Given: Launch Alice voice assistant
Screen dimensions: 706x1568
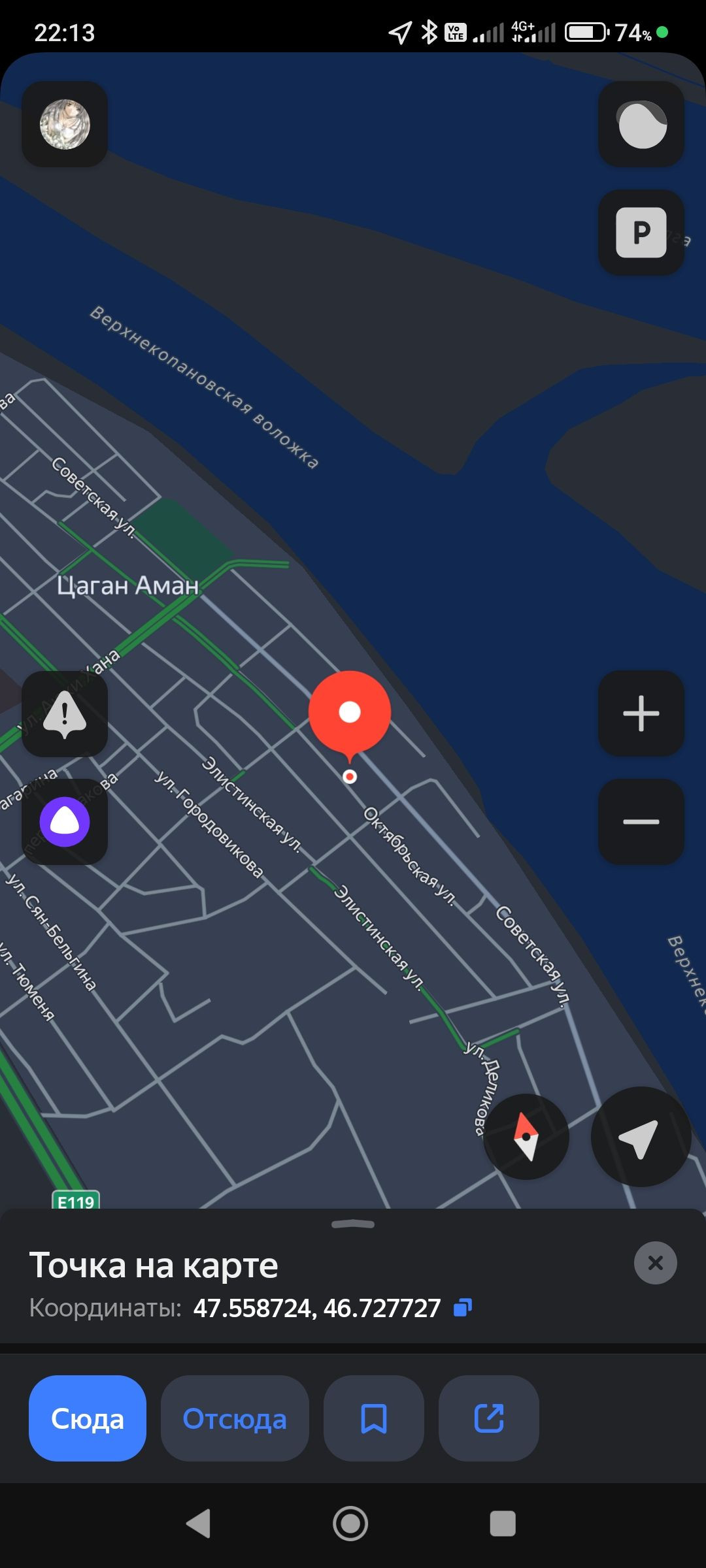Looking at the screenshot, I should (x=65, y=822).
